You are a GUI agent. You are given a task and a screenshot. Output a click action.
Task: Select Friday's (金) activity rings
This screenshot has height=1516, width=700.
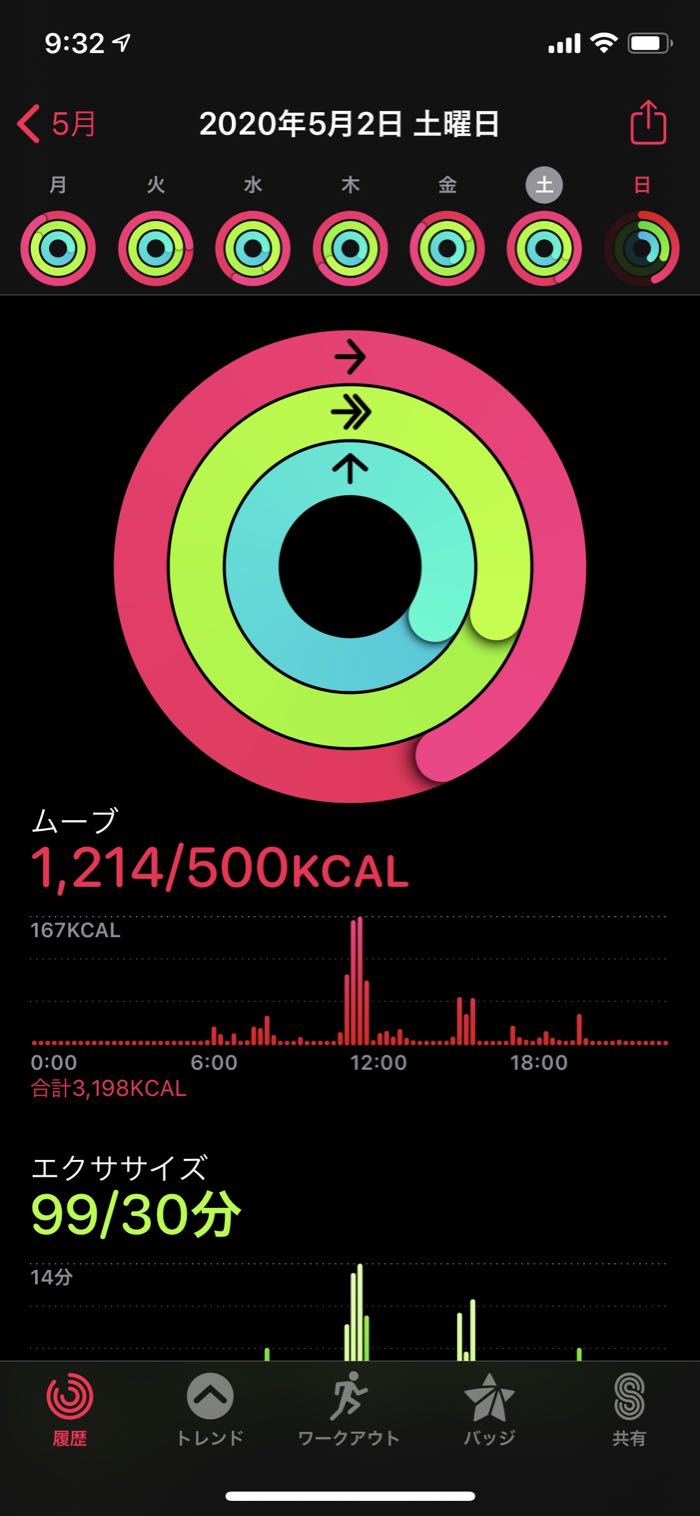447,248
